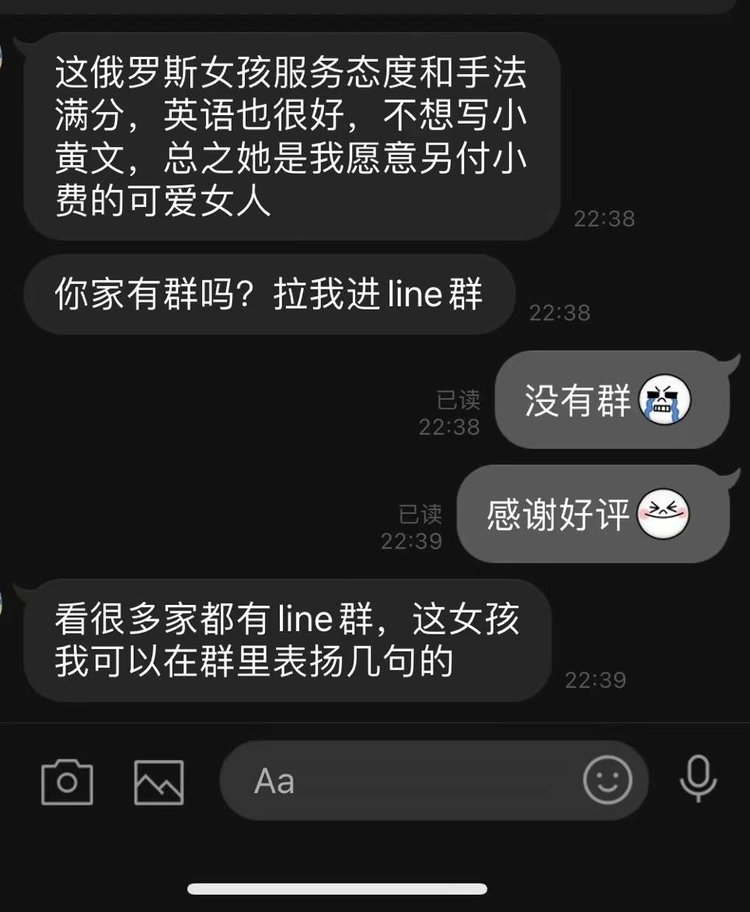Screen dimensions: 750x912
Task: Open the emoji sticker picker
Action: pyautogui.click(x=608, y=779)
